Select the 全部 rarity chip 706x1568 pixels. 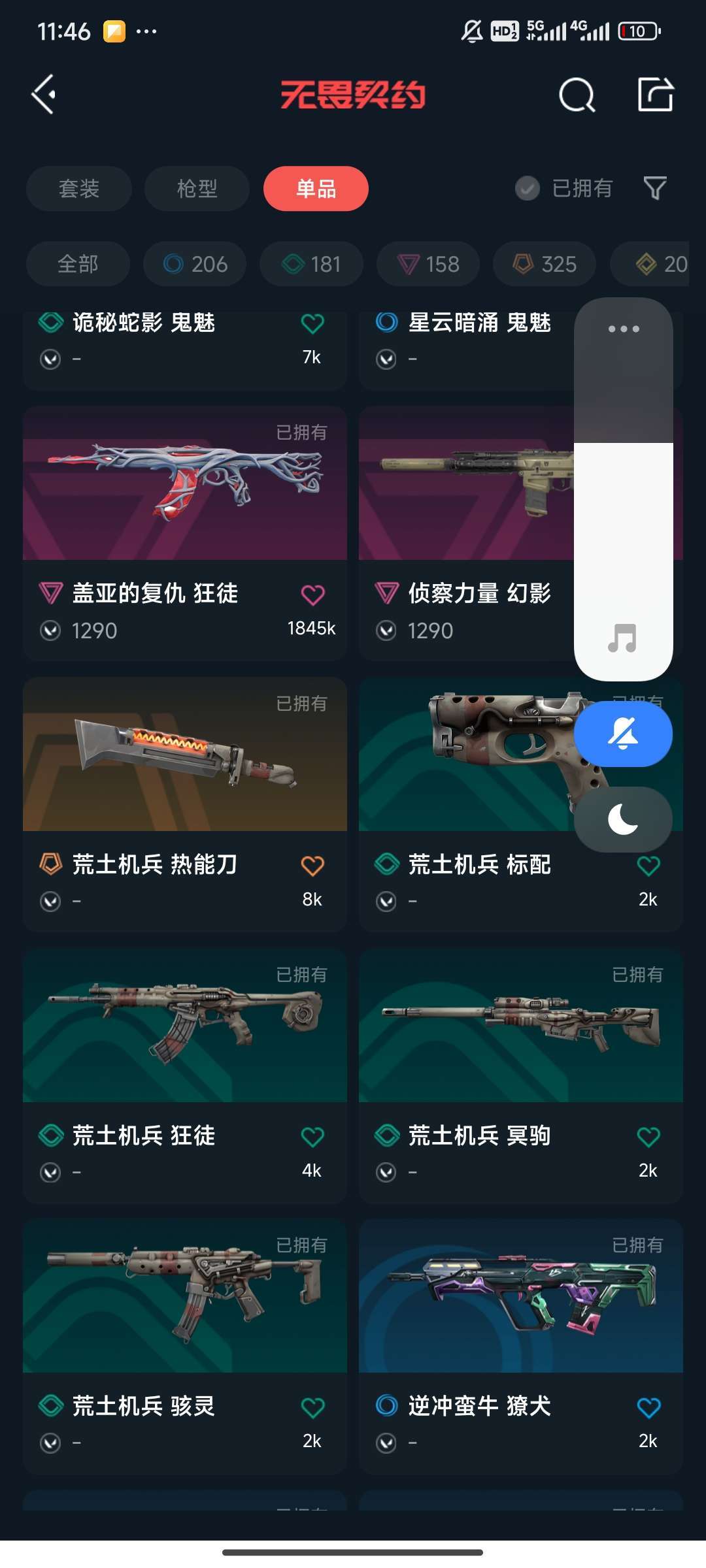78,264
